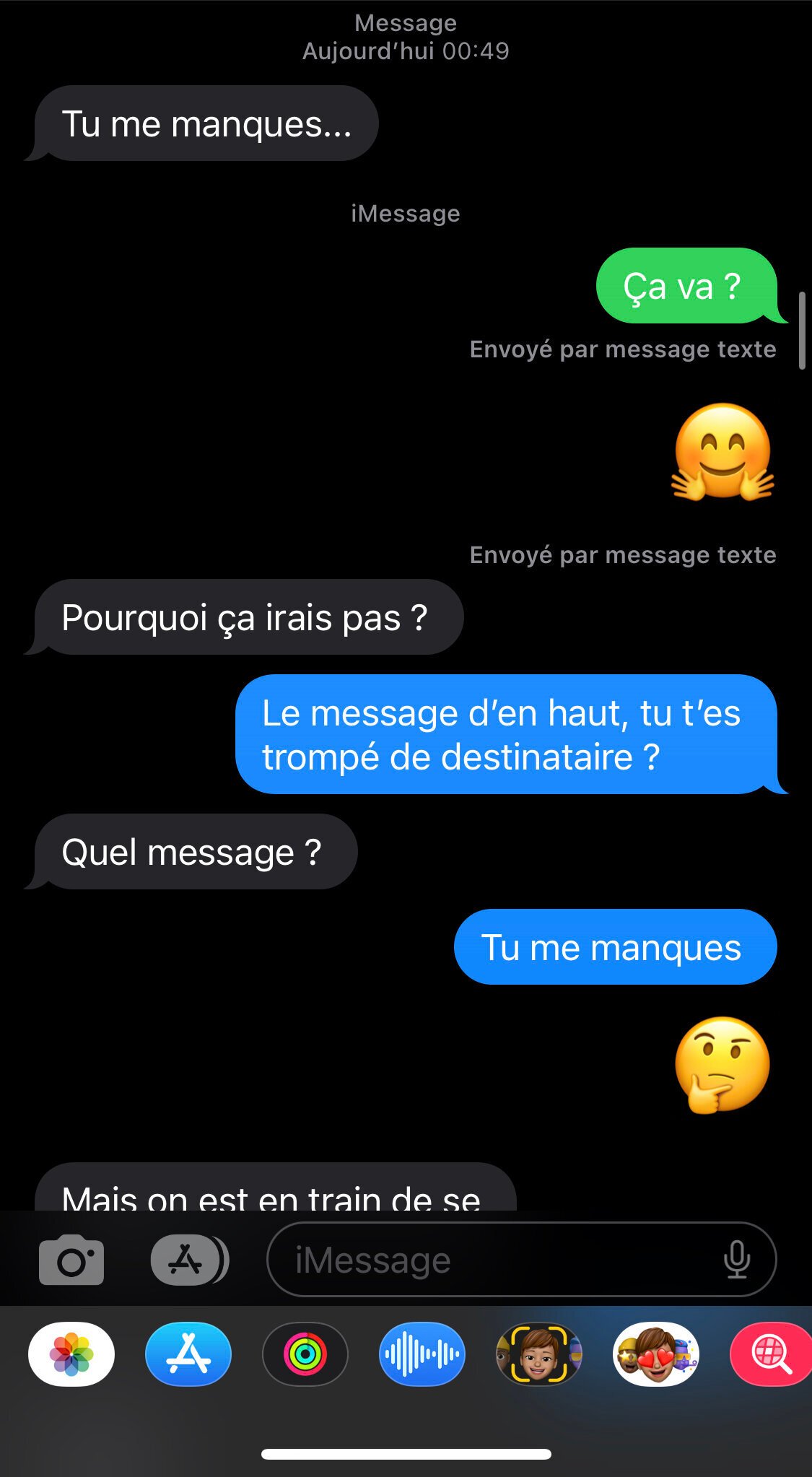This screenshot has width=812, height=1477.
Task: Open the Memoji stickers app
Action: [x=656, y=1354]
